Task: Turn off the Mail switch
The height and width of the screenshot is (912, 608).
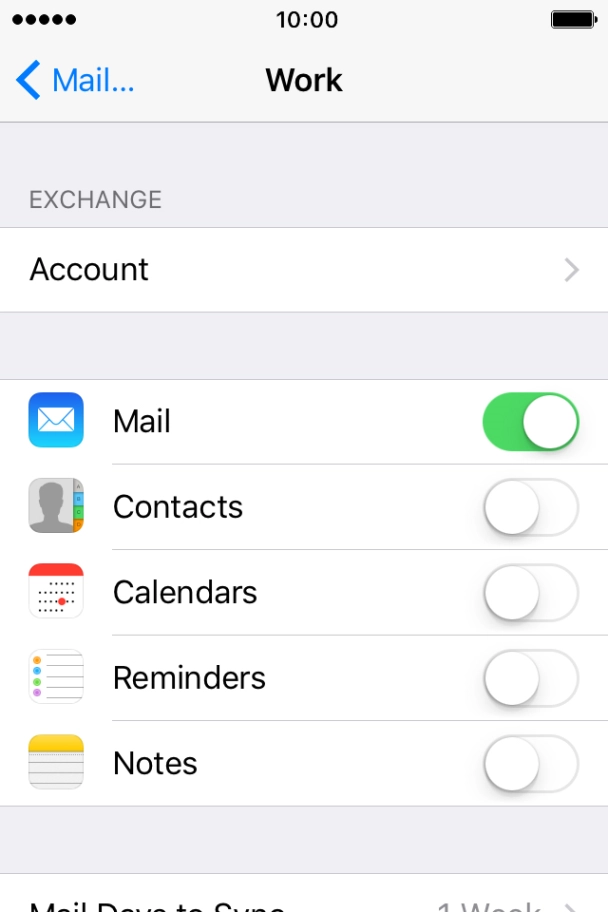Action: click(530, 422)
